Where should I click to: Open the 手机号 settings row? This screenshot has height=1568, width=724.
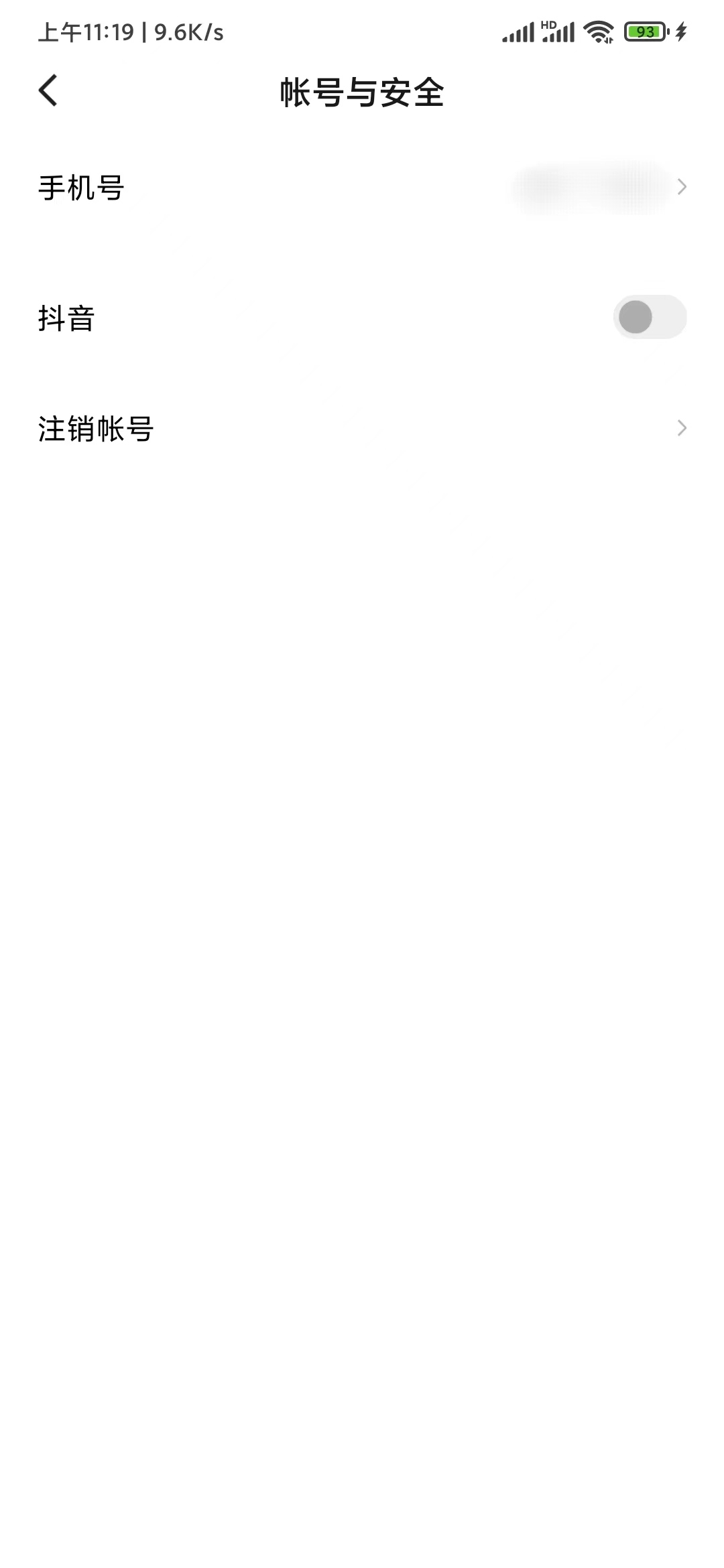[x=80, y=188]
